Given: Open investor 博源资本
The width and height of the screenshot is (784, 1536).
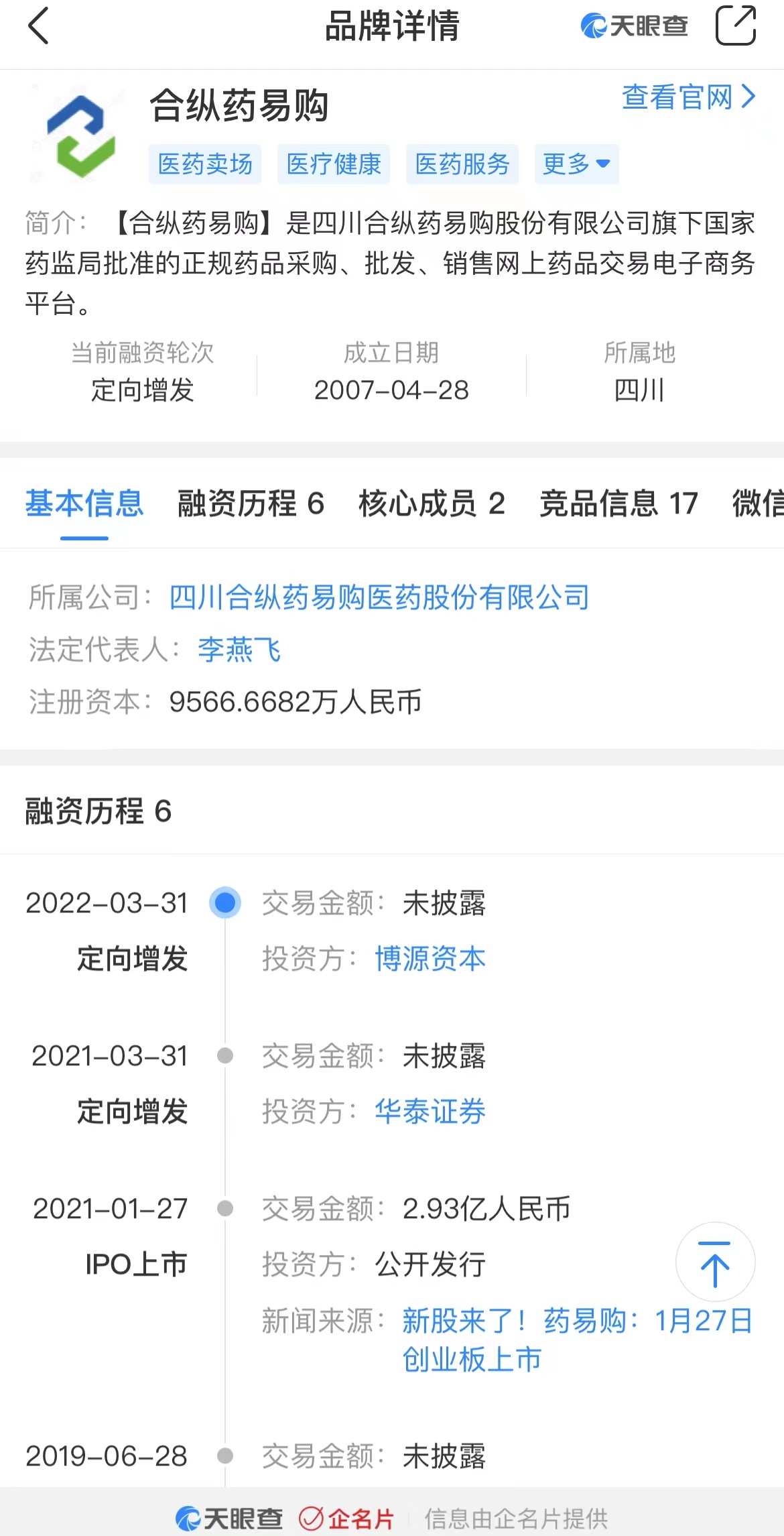Looking at the screenshot, I should (430, 959).
